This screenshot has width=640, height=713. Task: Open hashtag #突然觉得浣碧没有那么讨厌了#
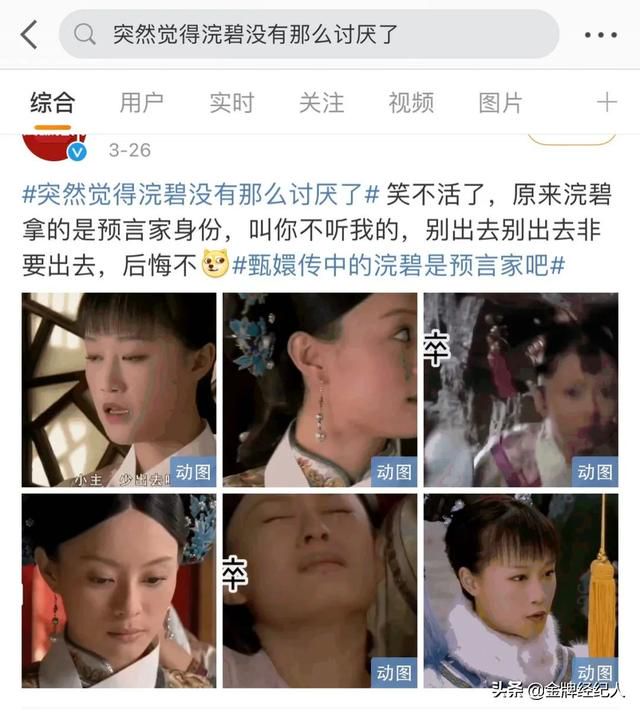point(201,193)
